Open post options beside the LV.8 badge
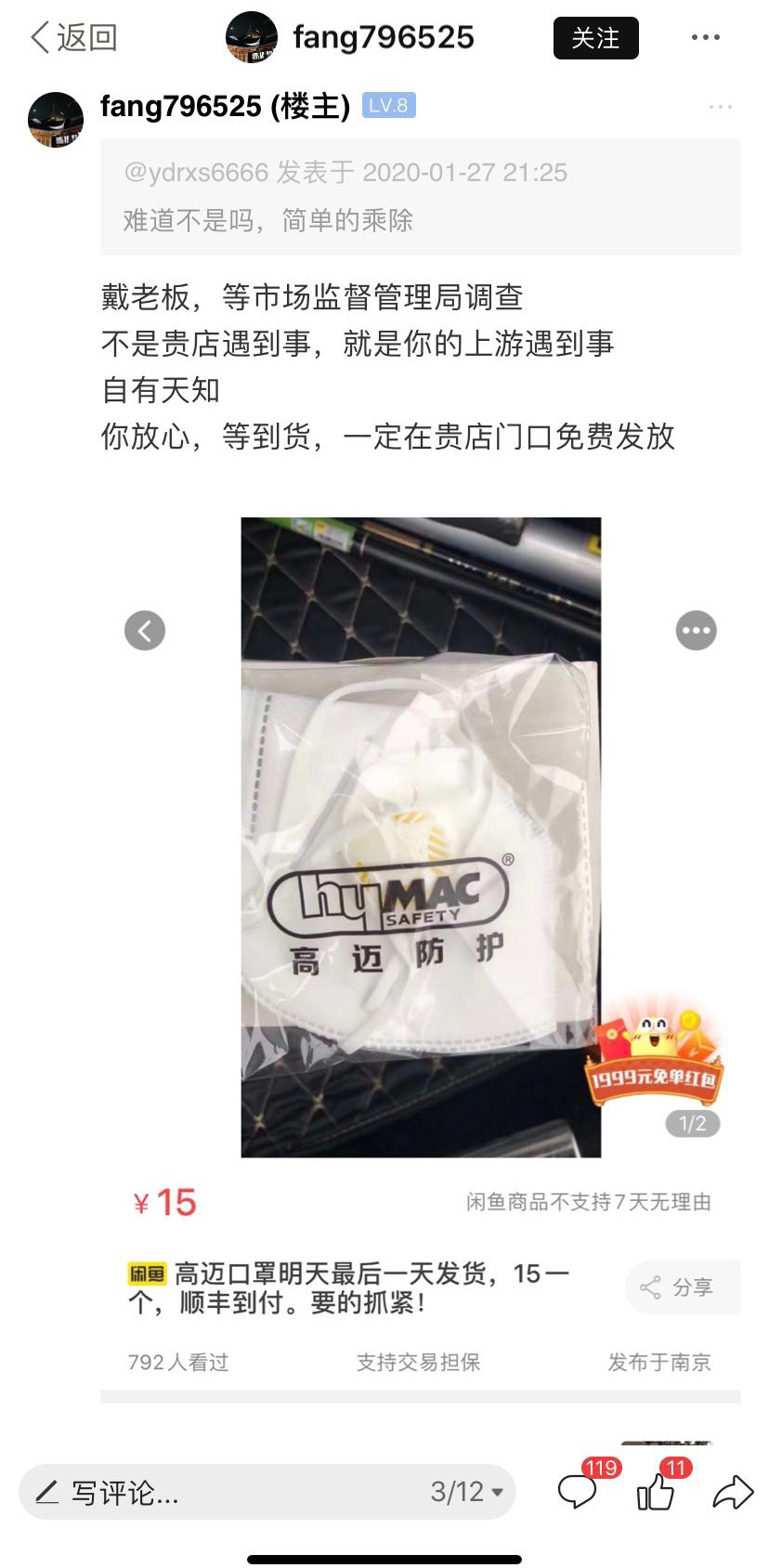 pyautogui.click(x=720, y=107)
